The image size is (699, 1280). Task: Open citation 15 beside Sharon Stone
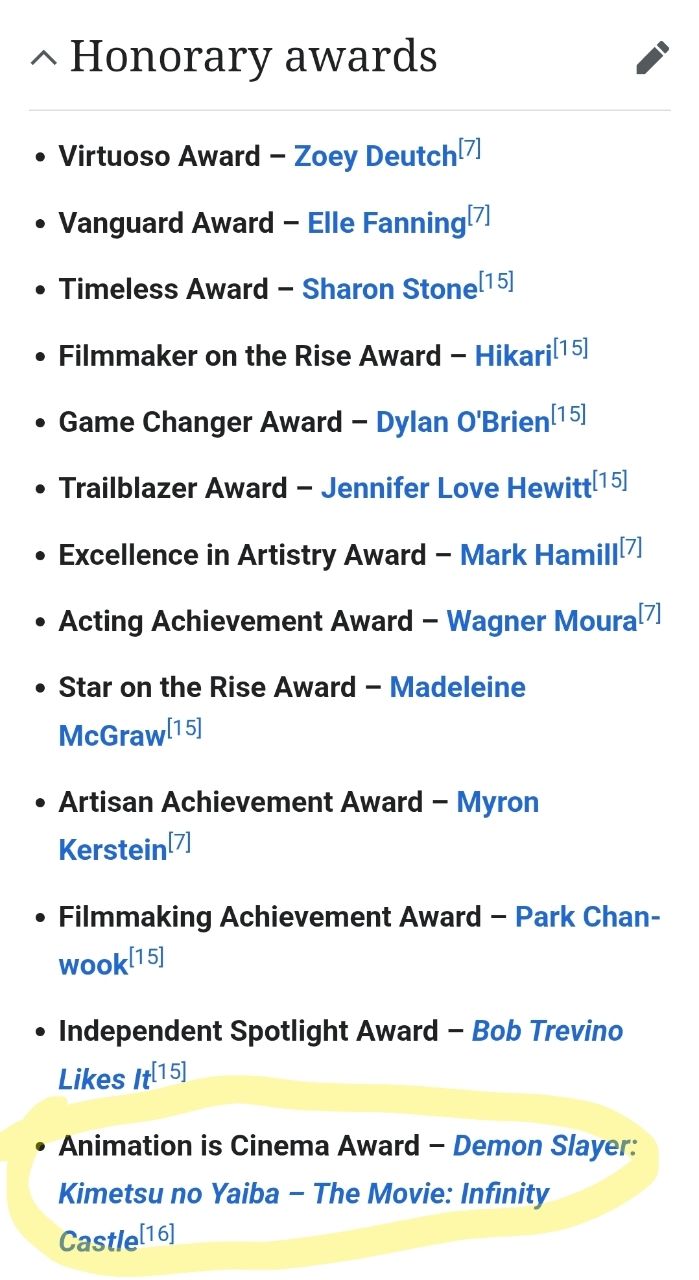coord(496,283)
